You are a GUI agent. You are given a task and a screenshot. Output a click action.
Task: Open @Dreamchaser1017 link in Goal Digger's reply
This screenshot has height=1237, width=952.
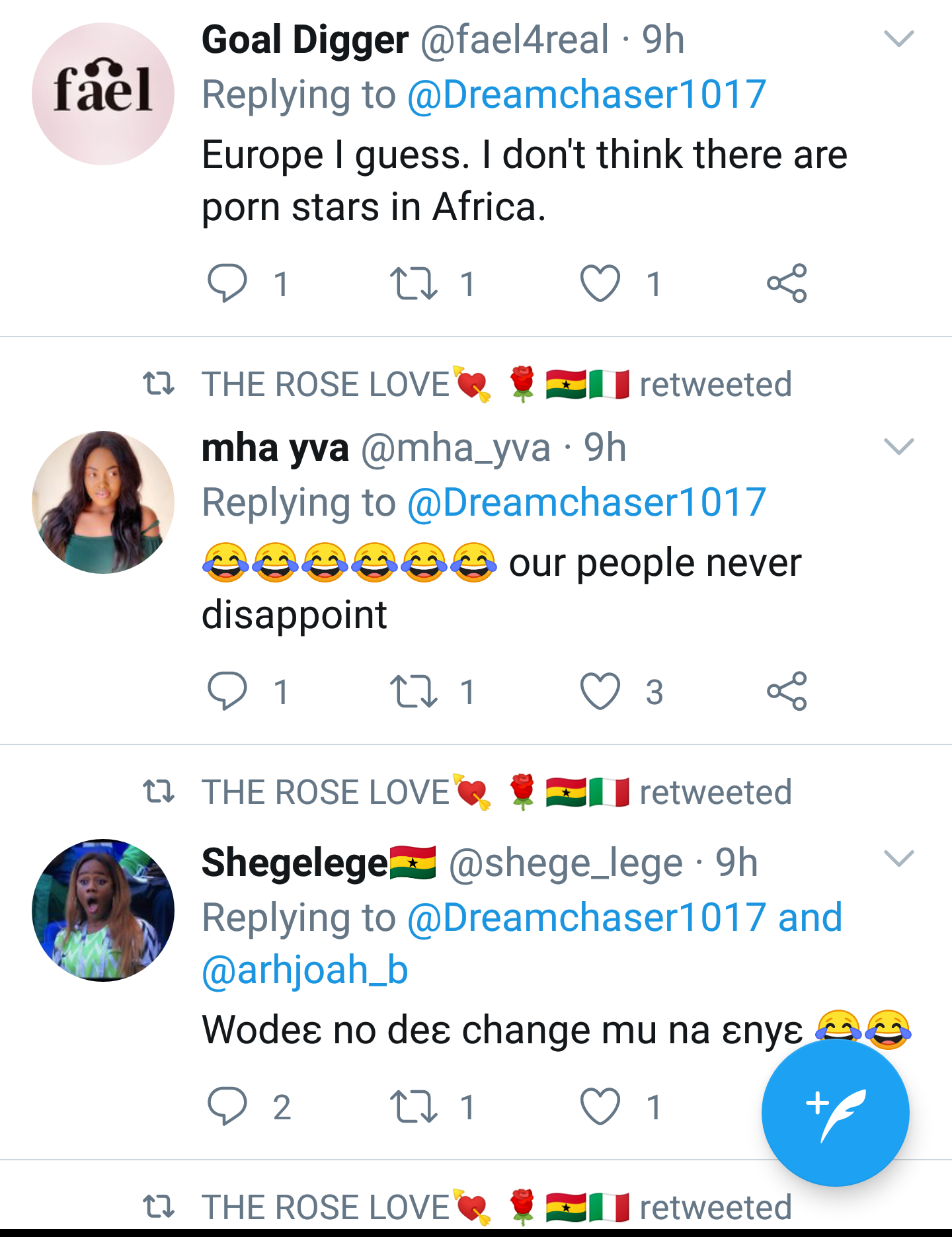coord(586,95)
